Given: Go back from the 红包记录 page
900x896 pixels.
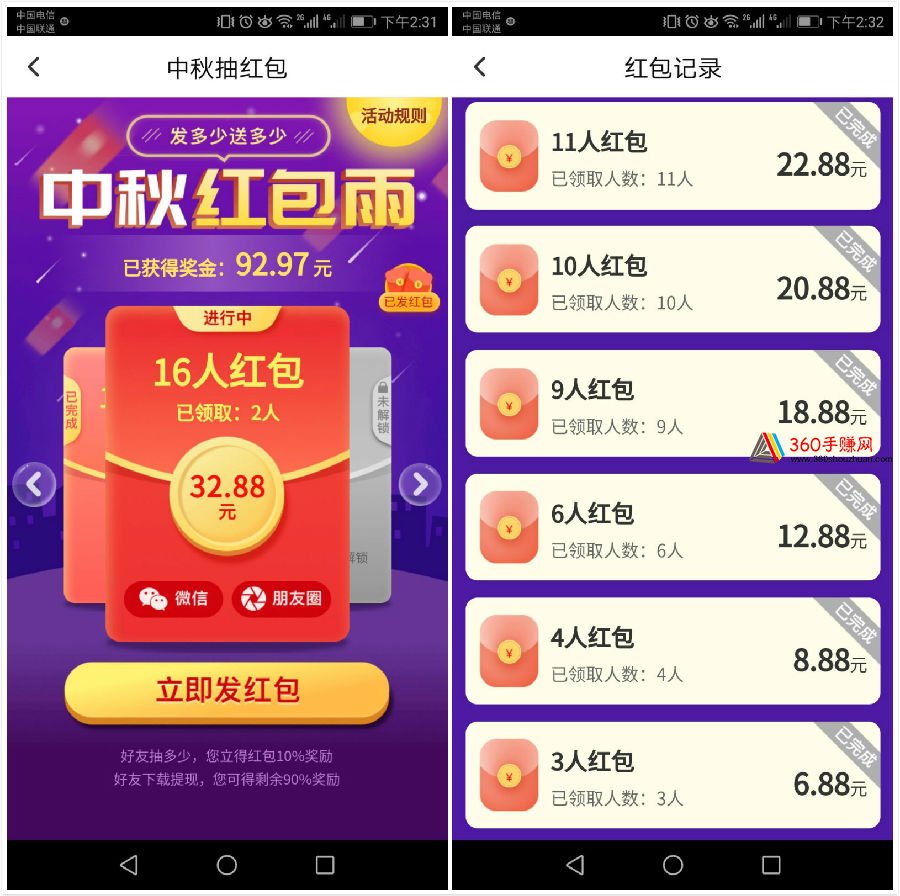Looking at the screenshot, I should pyautogui.click(x=480, y=67).
